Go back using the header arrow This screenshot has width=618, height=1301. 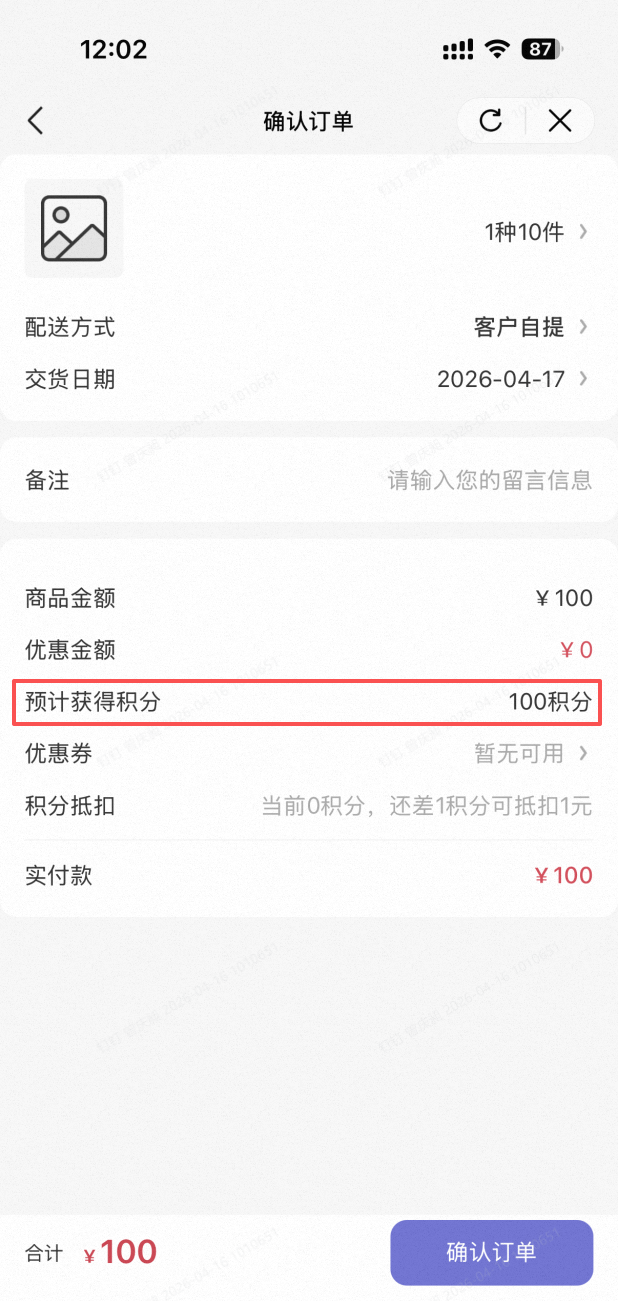coord(36,121)
